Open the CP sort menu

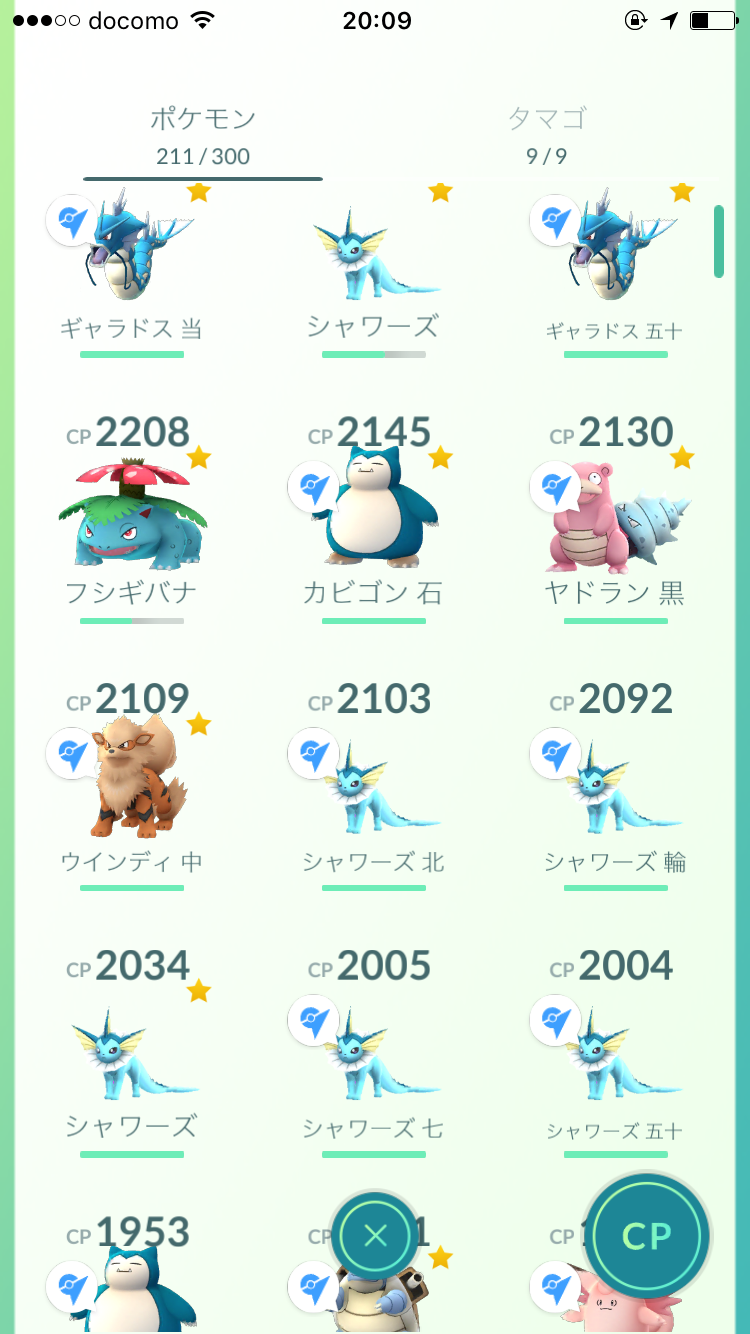[647, 1236]
